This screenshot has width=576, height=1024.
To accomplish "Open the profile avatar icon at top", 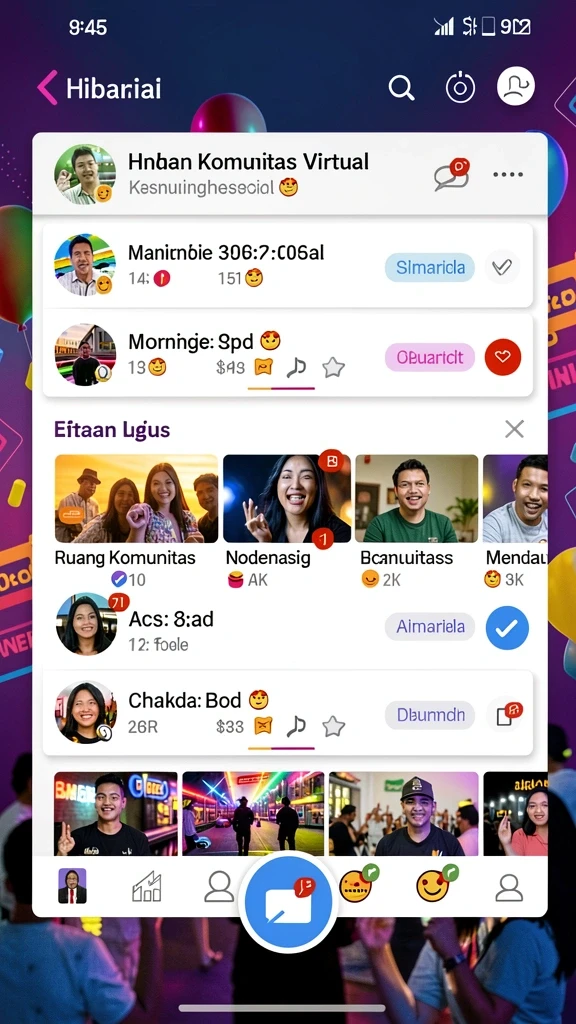I will click(x=516, y=86).
